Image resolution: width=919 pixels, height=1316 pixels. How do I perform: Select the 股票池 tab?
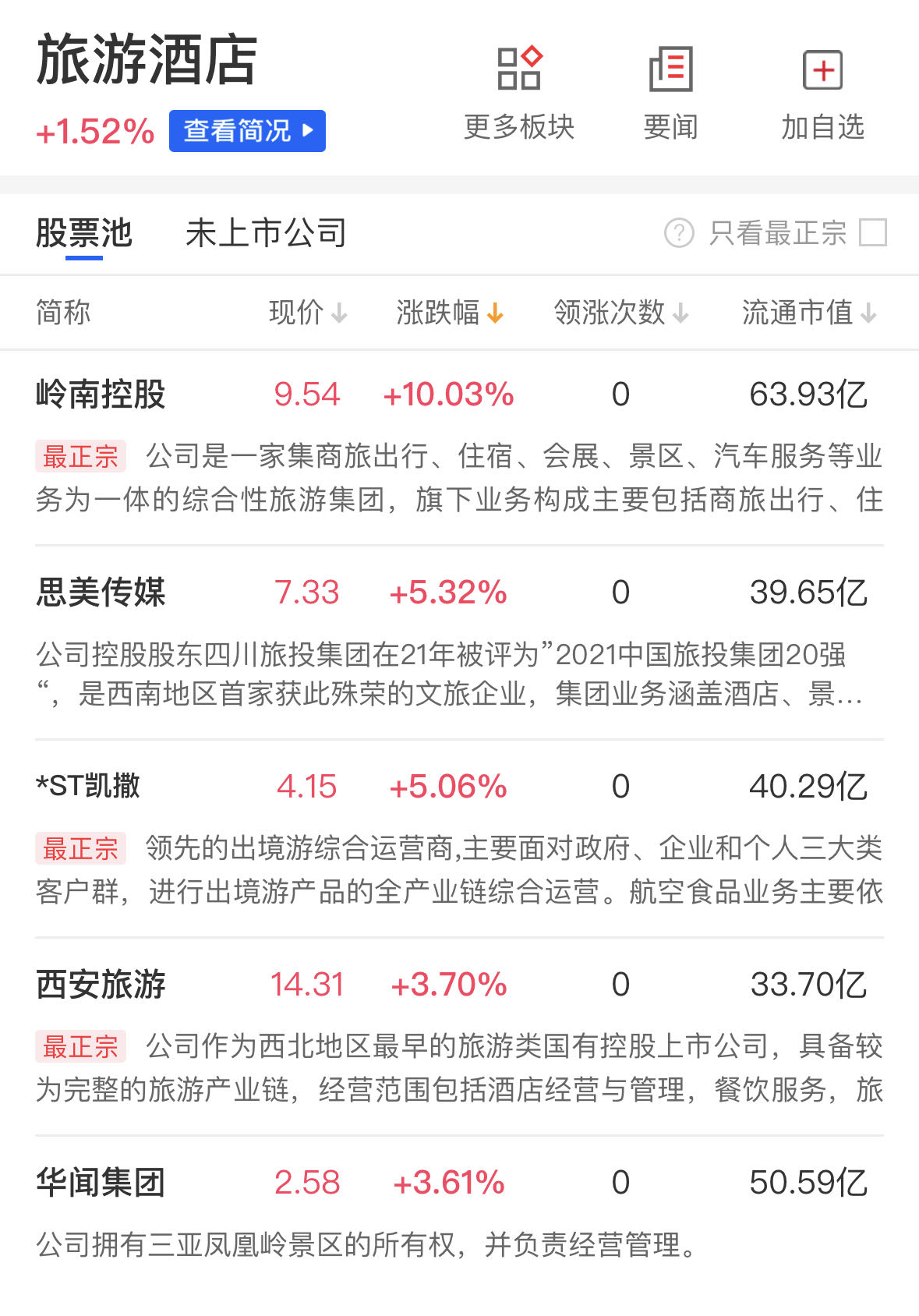coord(84,233)
